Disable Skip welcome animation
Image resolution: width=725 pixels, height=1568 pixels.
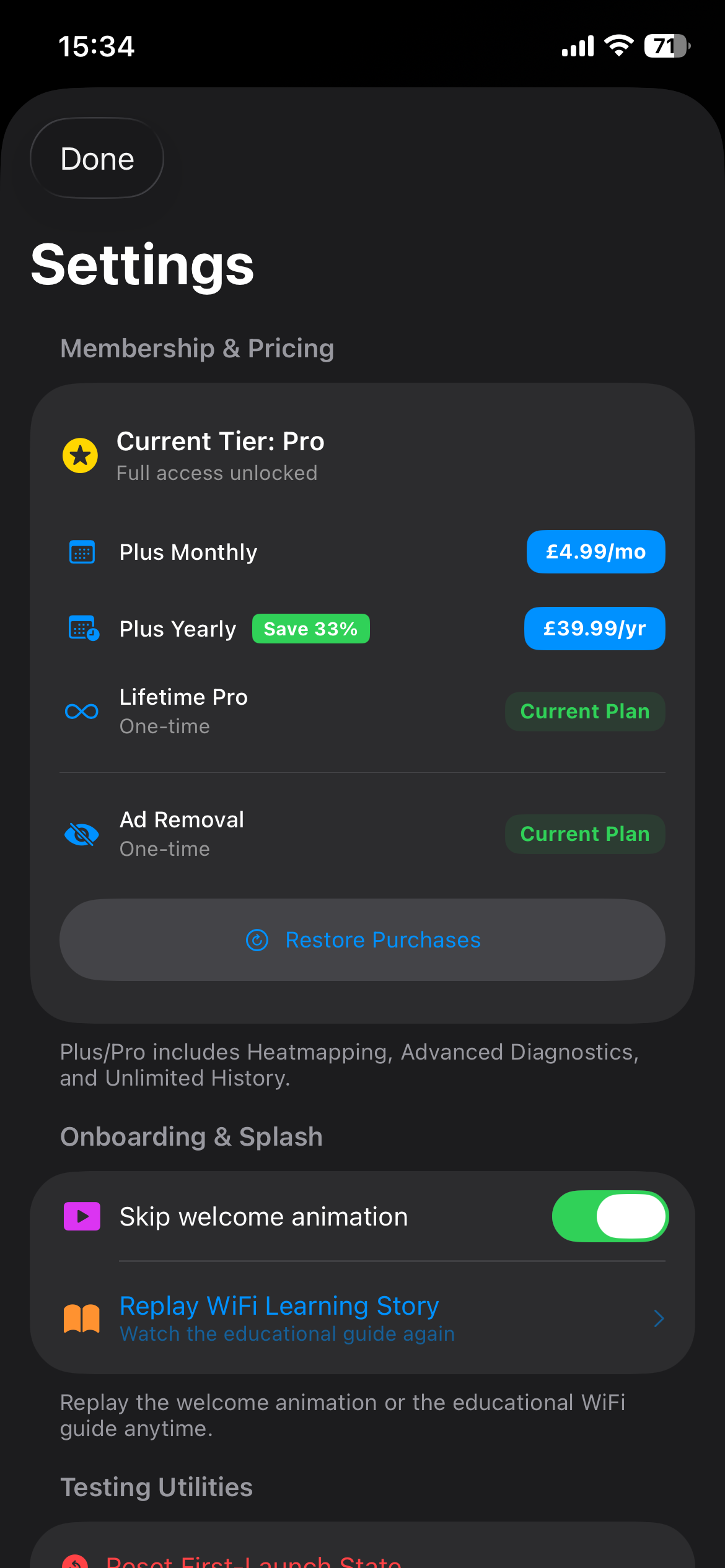tap(610, 1216)
